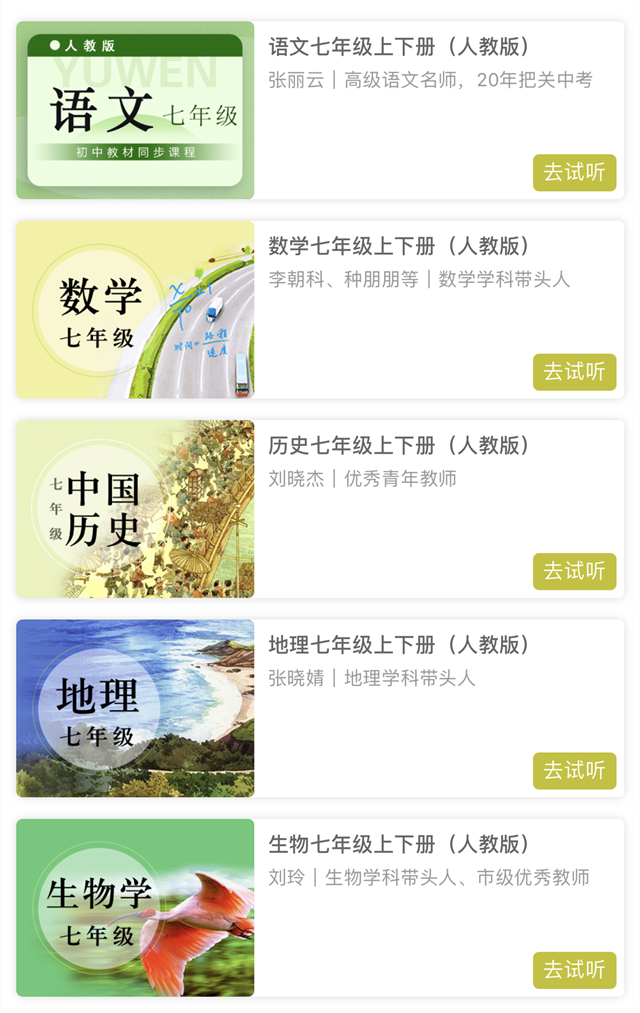Tap 去试听 for 地理七年级上下册
The image size is (640, 1013).
tap(574, 771)
